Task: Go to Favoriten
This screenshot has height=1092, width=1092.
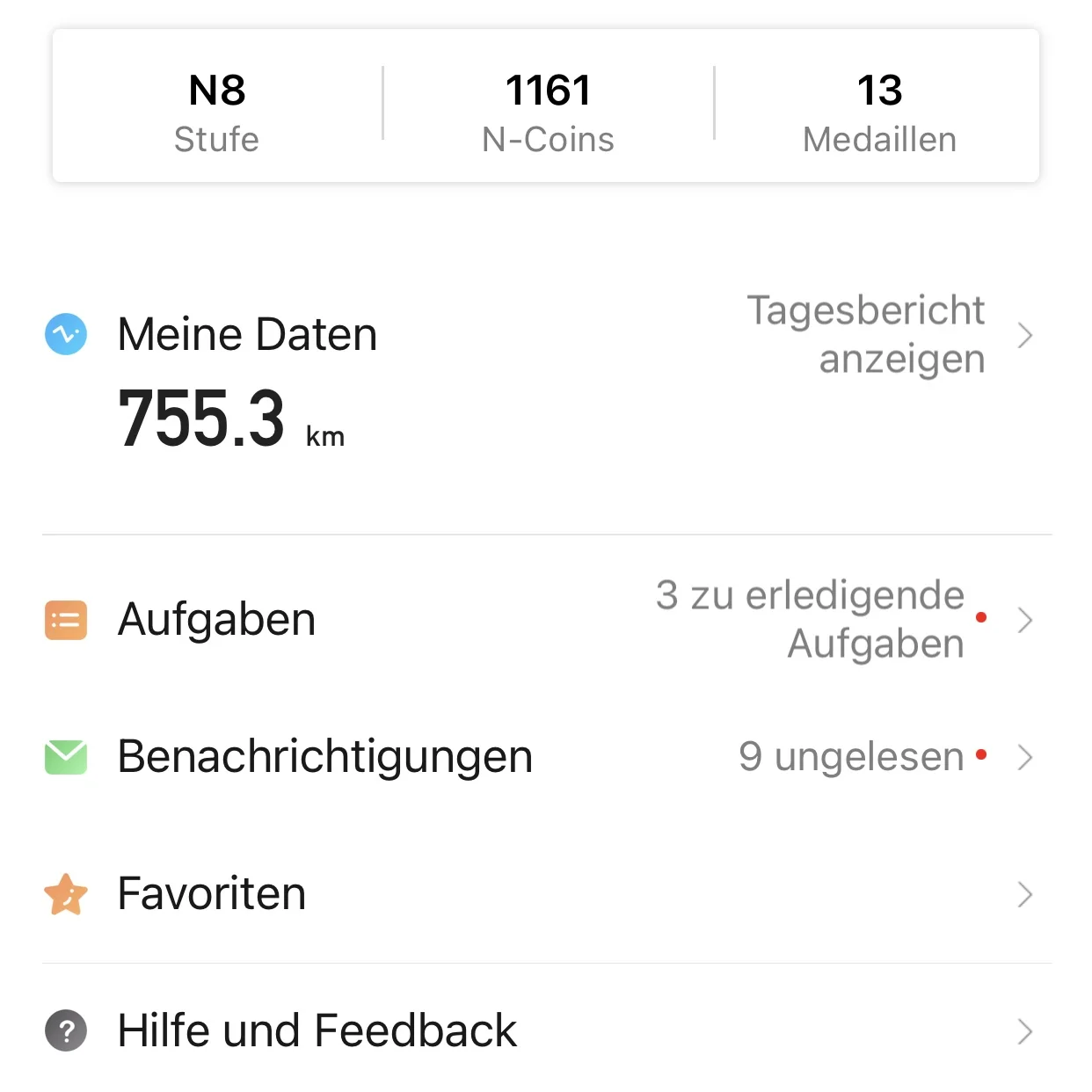Action: [545, 894]
